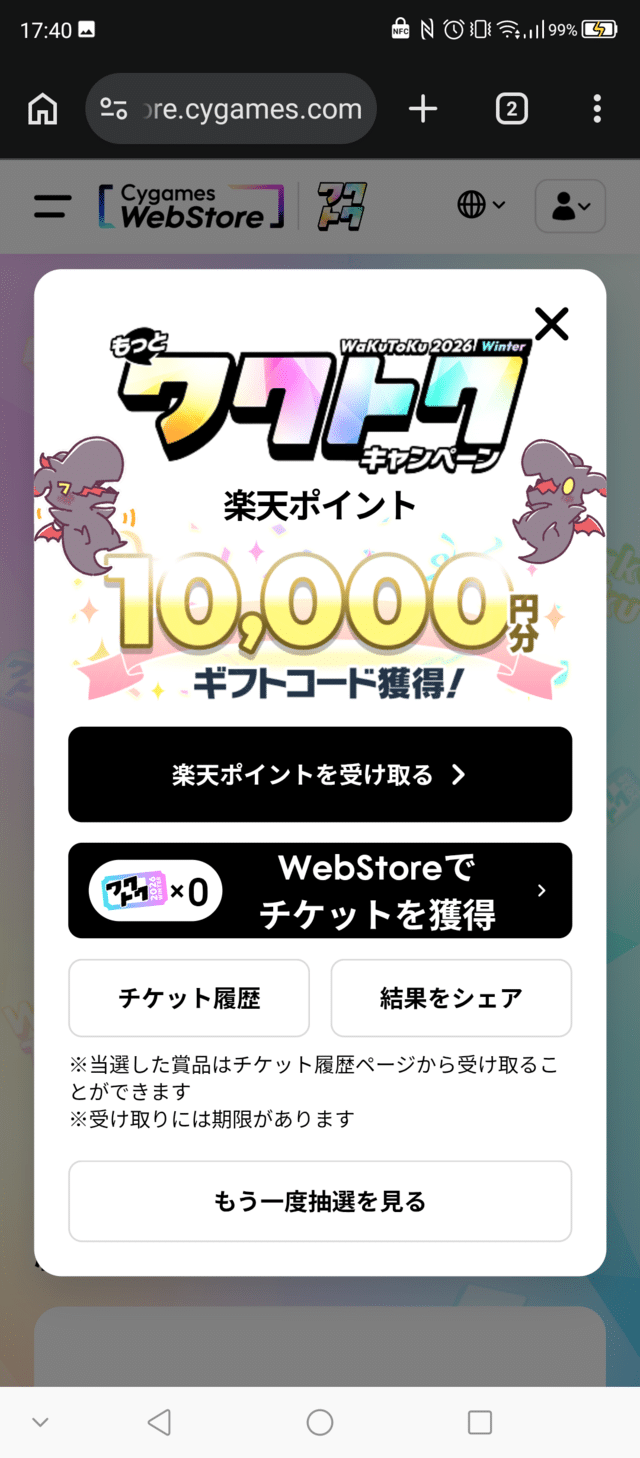Open the browser overflow menu

click(x=597, y=109)
